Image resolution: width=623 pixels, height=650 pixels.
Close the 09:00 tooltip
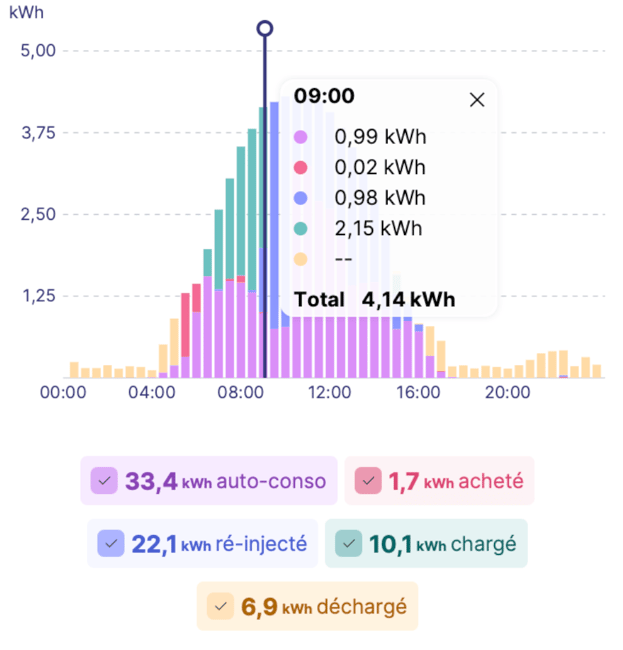click(477, 99)
